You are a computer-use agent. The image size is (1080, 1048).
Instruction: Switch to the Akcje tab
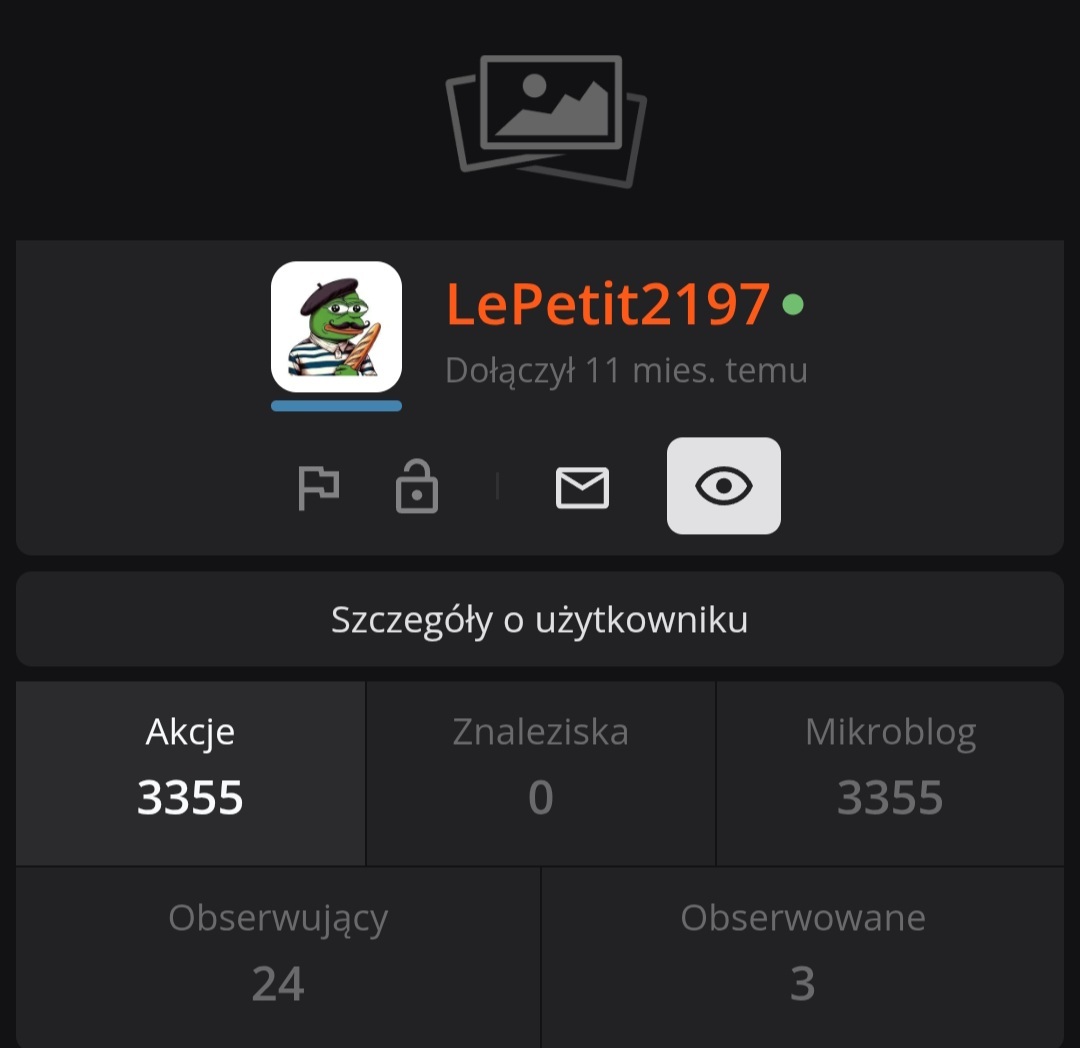pos(190,773)
